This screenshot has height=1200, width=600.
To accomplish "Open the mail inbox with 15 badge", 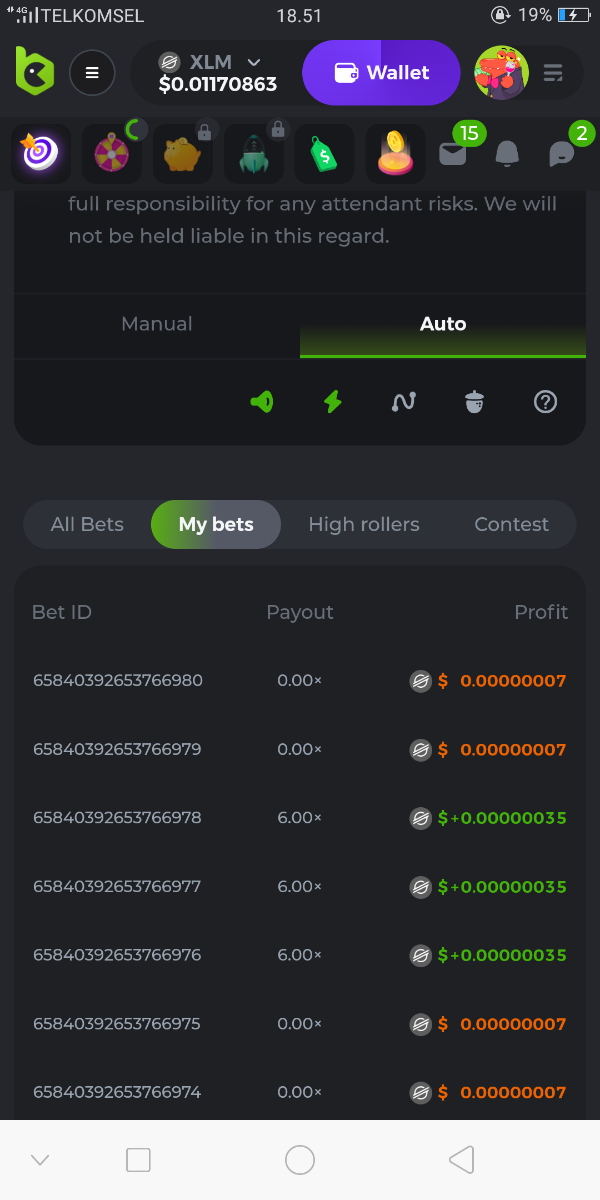I will pos(453,153).
